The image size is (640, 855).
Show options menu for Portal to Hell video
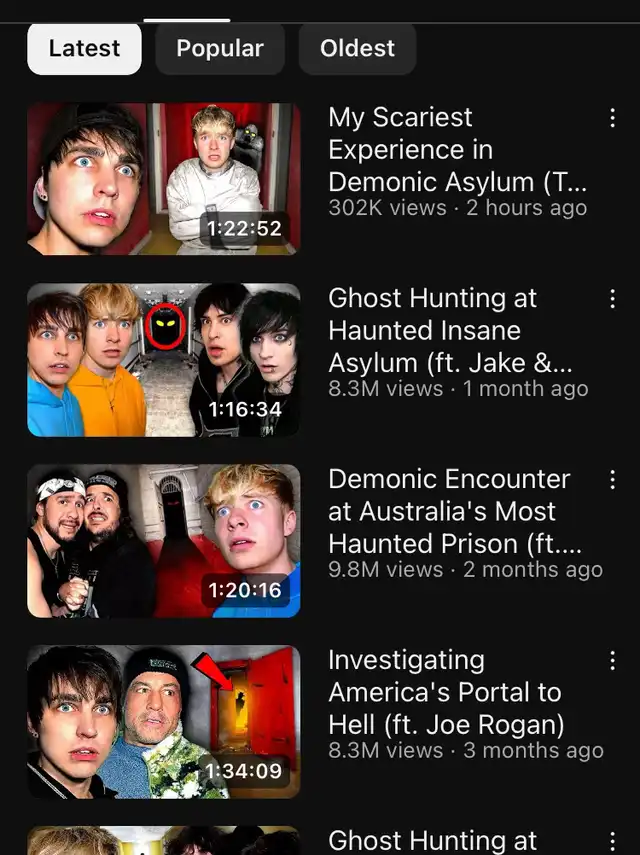pyautogui.click(x=612, y=661)
